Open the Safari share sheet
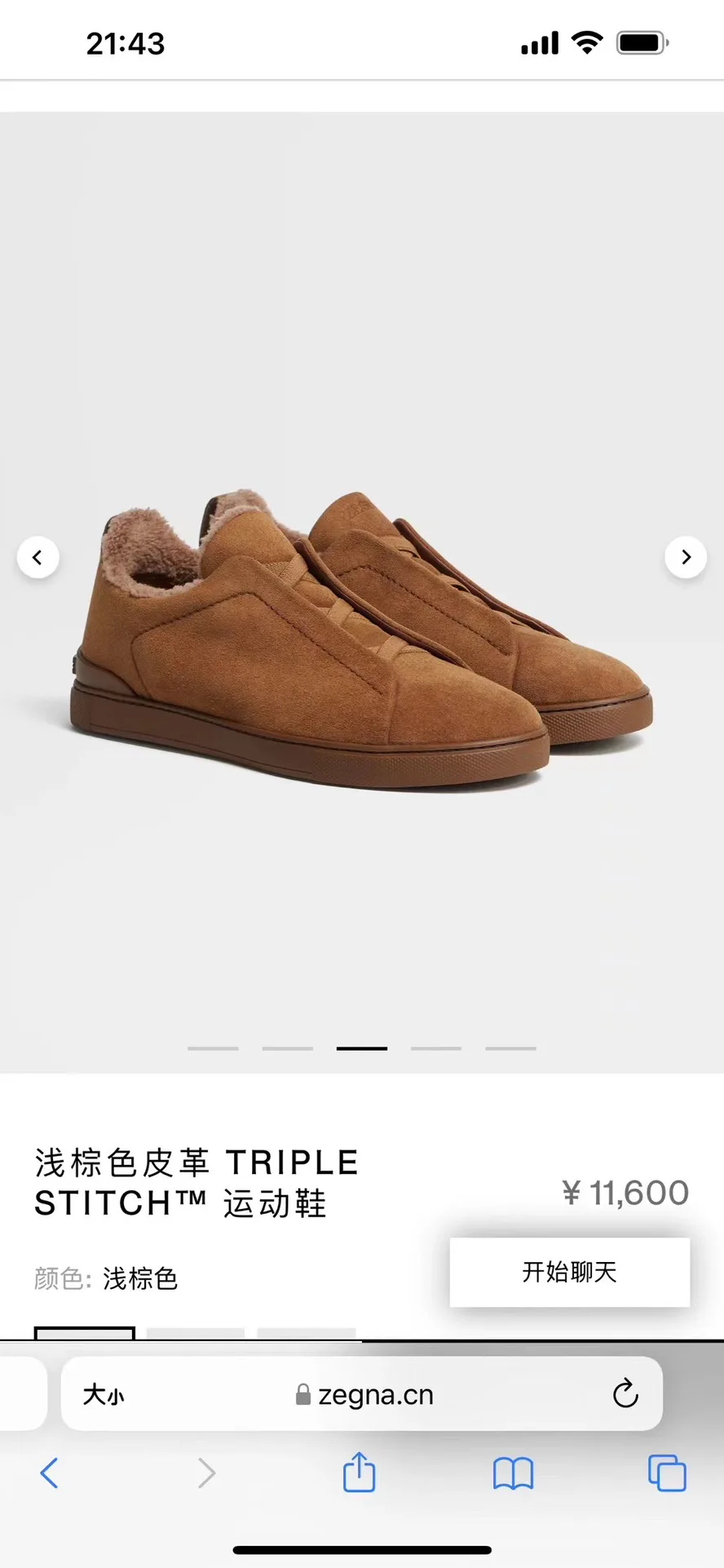This screenshot has width=724, height=1568. 359,1472
